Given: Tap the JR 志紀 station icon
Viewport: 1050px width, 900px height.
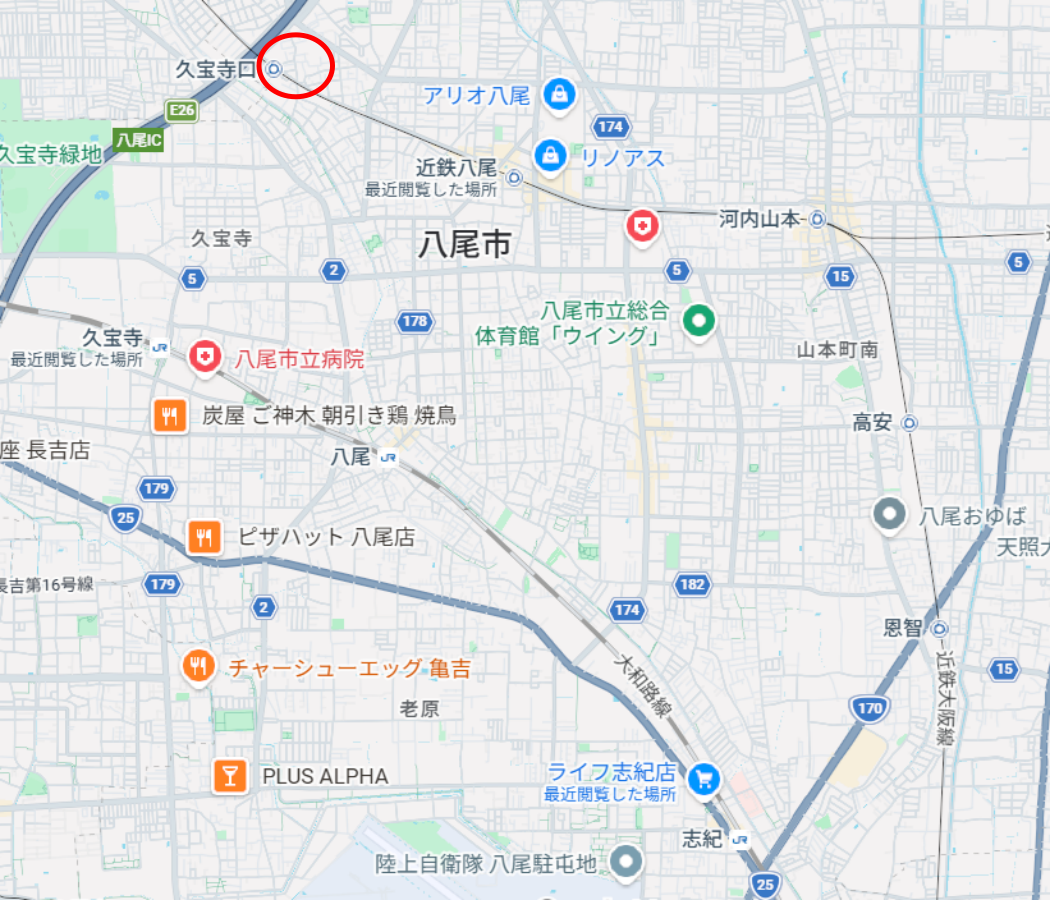Looking at the screenshot, I should tap(740, 840).
